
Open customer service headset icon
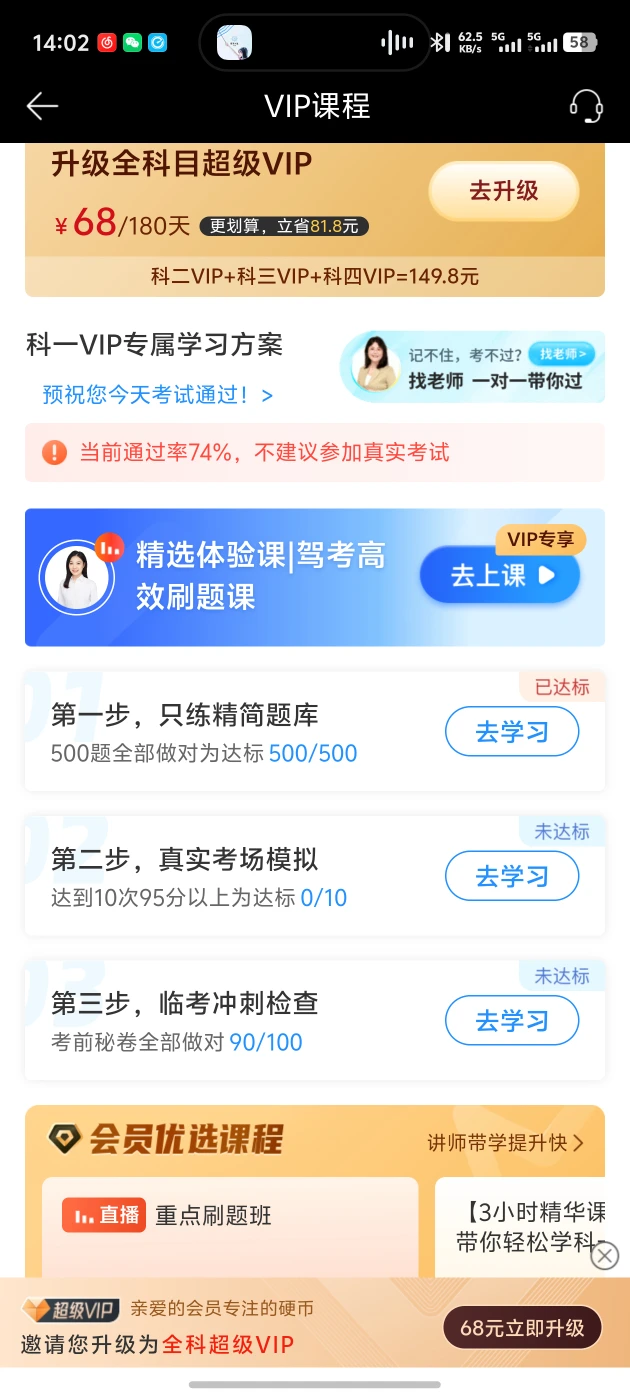point(586,106)
